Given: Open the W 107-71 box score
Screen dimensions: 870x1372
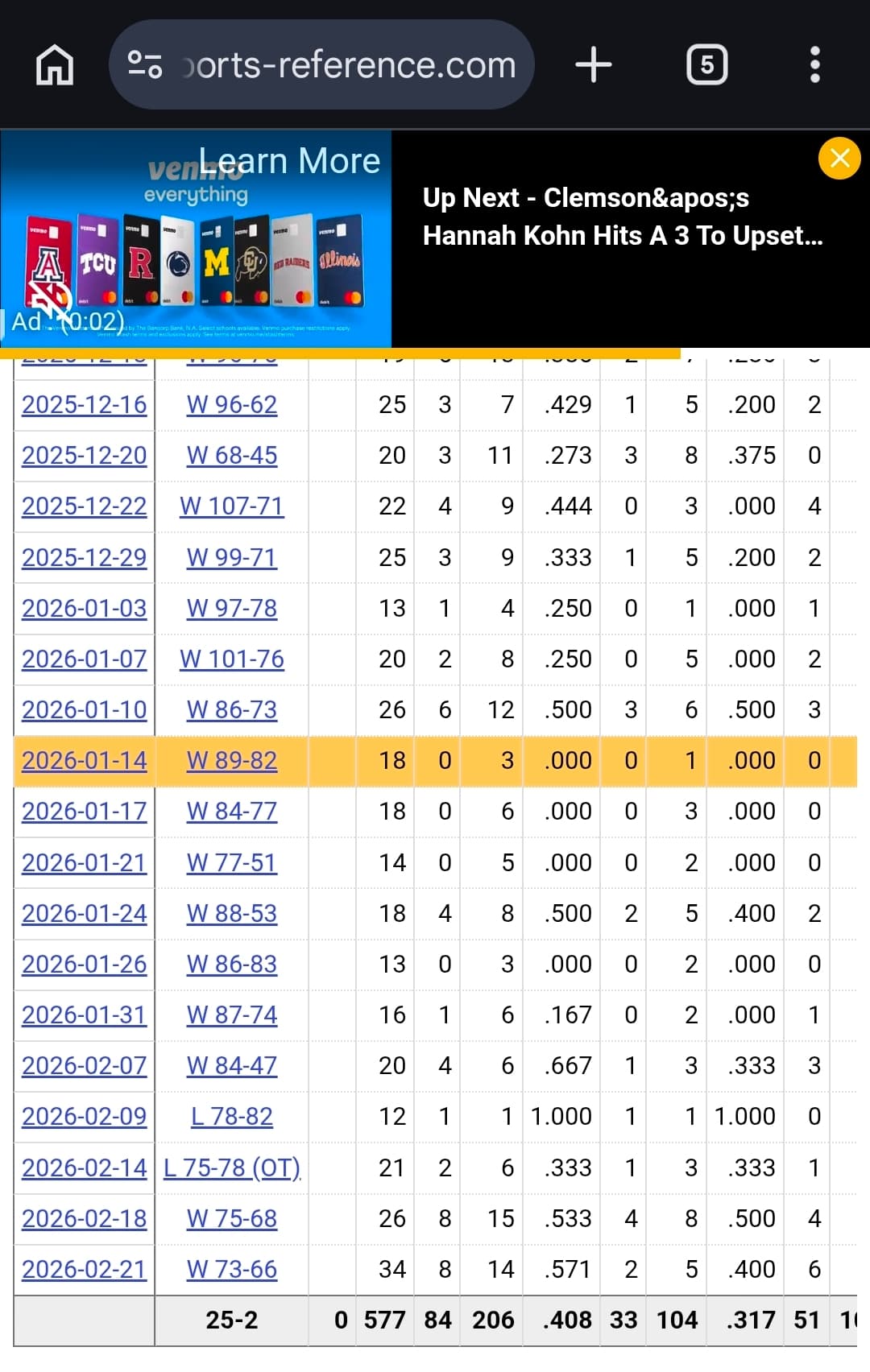Looking at the screenshot, I should (231, 506).
